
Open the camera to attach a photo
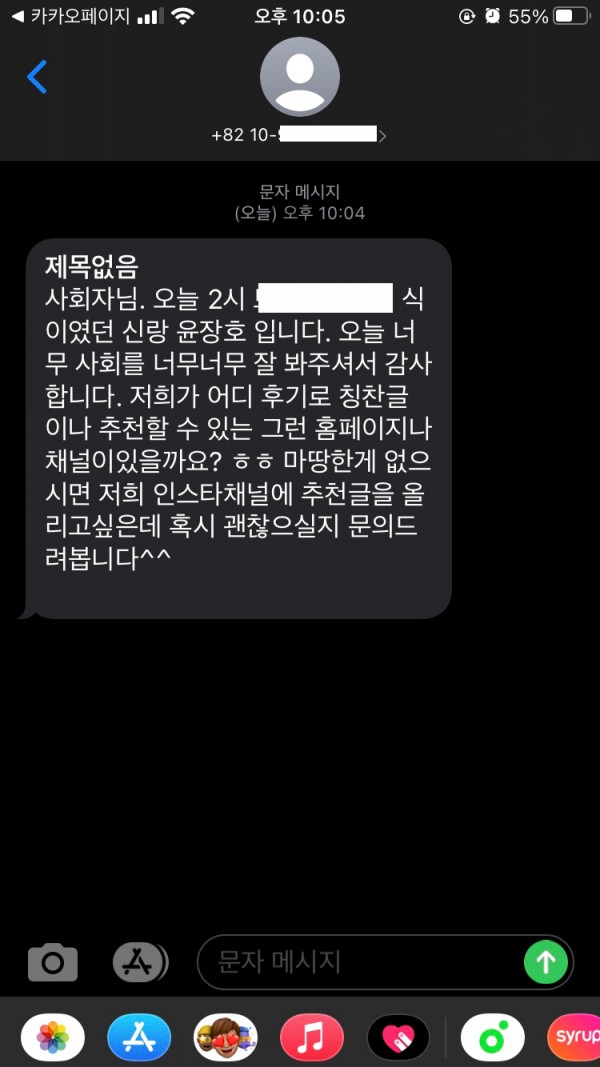tap(52, 962)
